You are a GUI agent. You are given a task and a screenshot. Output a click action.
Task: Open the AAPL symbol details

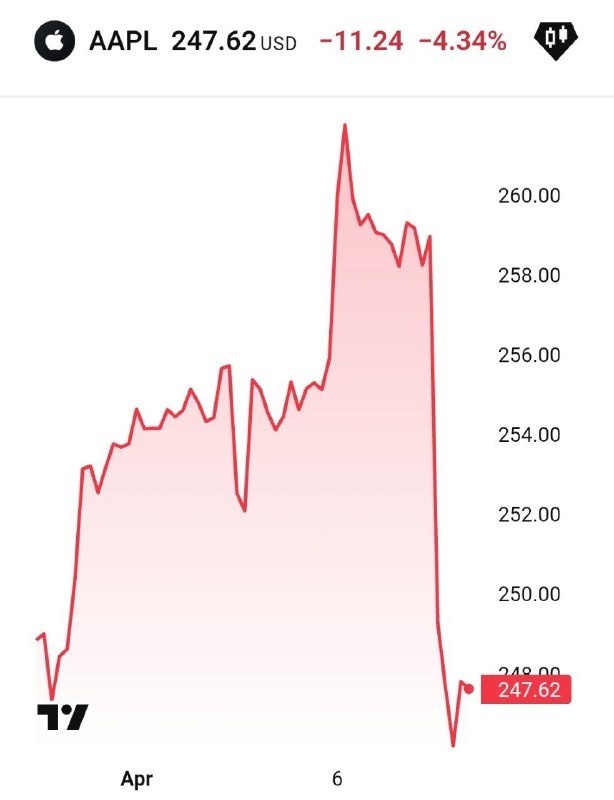(122, 42)
